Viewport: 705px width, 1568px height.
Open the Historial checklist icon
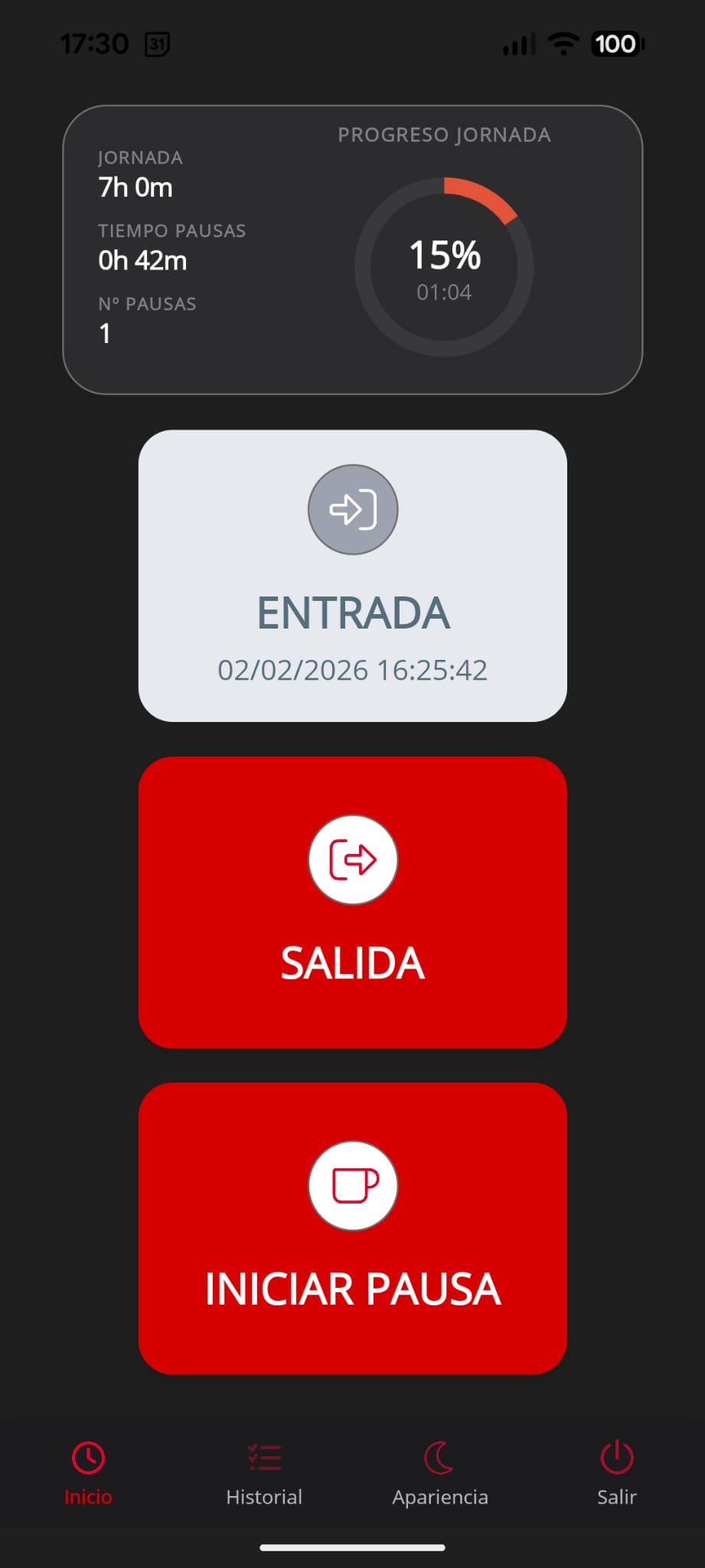(x=263, y=1455)
